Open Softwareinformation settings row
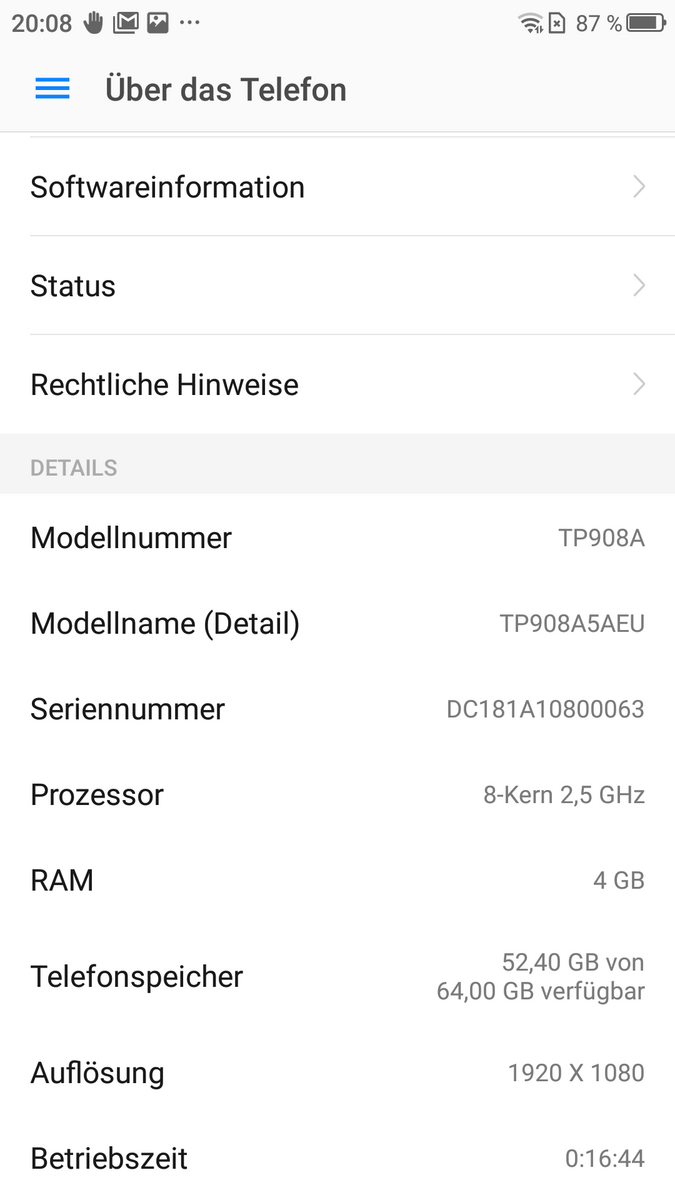The image size is (675, 1200). 337,187
